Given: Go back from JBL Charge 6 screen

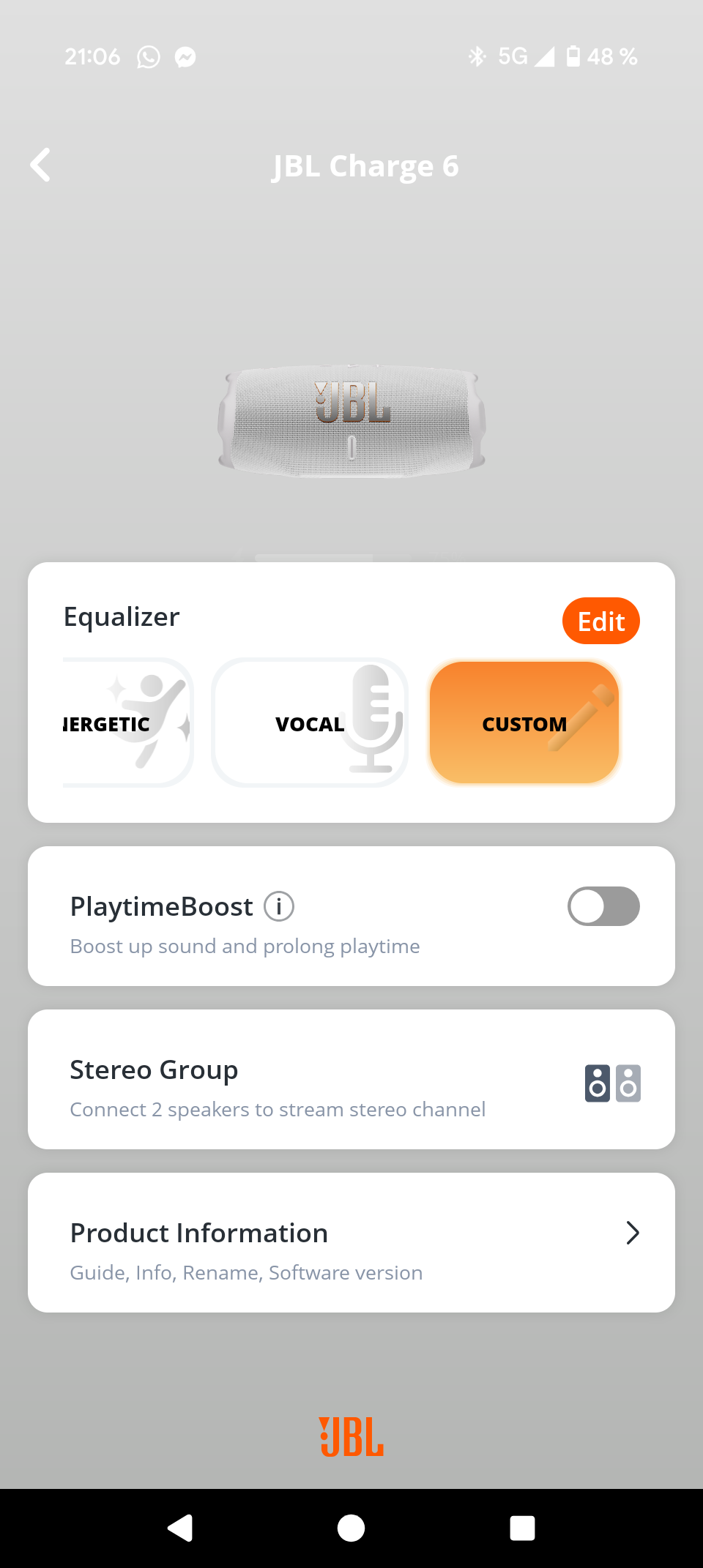Looking at the screenshot, I should click(x=41, y=165).
